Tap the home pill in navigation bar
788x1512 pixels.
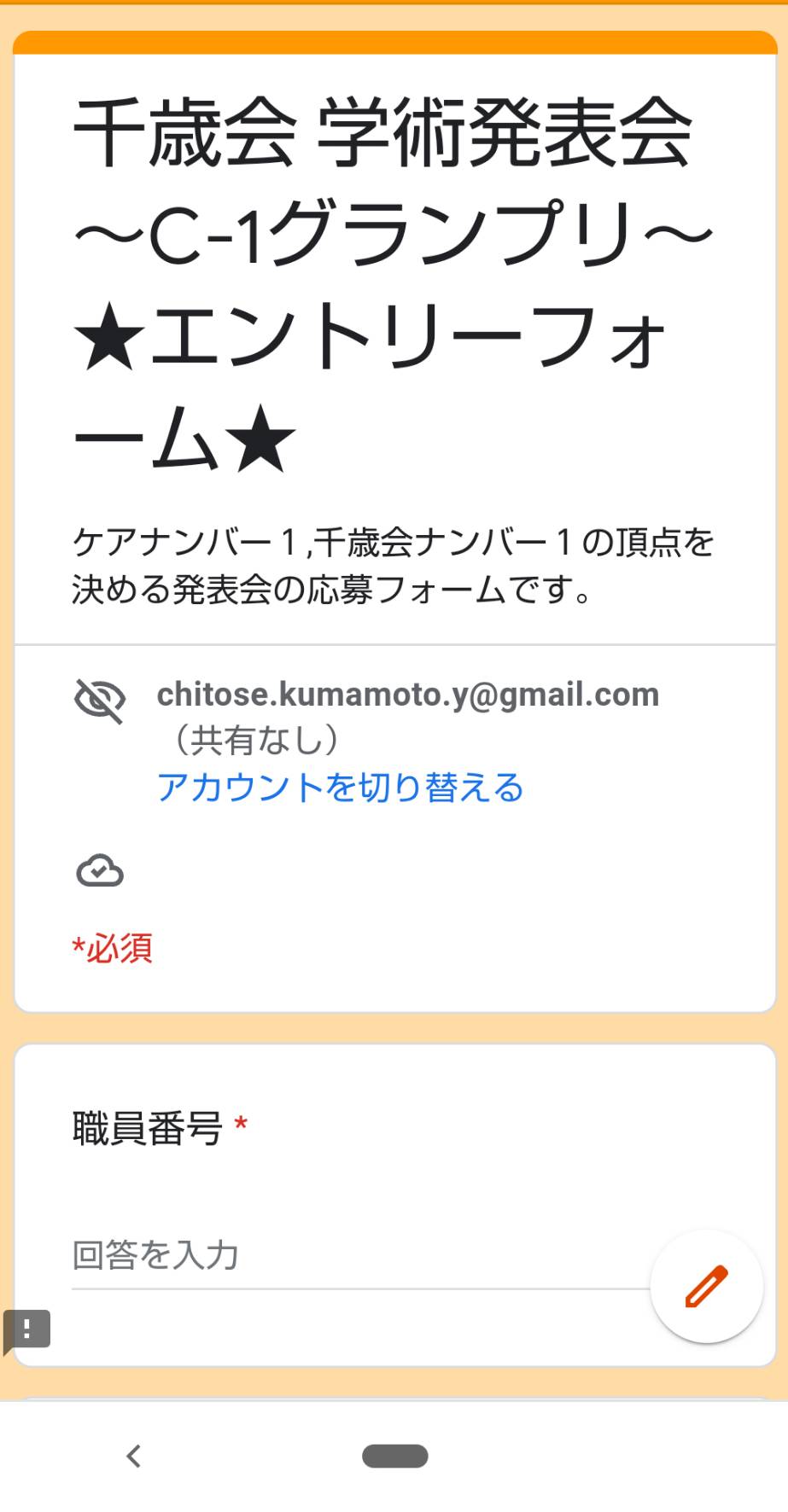point(394,1456)
